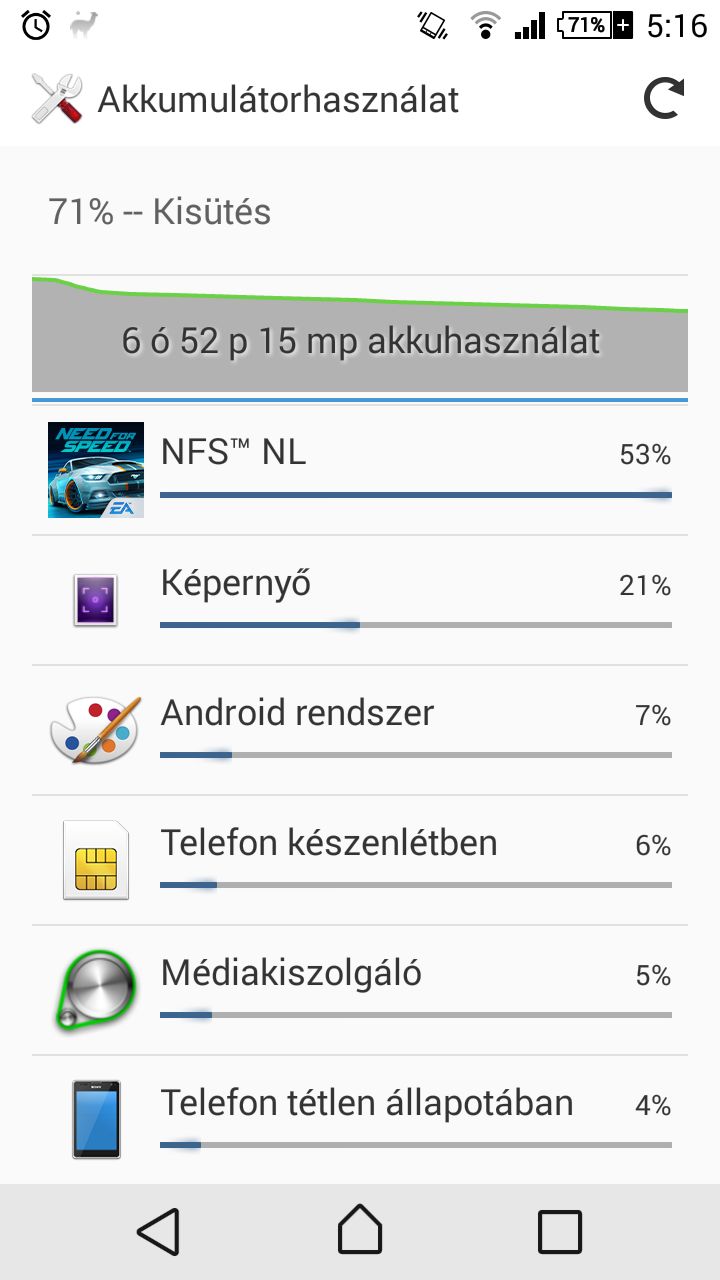Screen dimensions: 720x1280
Task: Open Képernyő battery usage details
Action: pyautogui.click(x=360, y=600)
